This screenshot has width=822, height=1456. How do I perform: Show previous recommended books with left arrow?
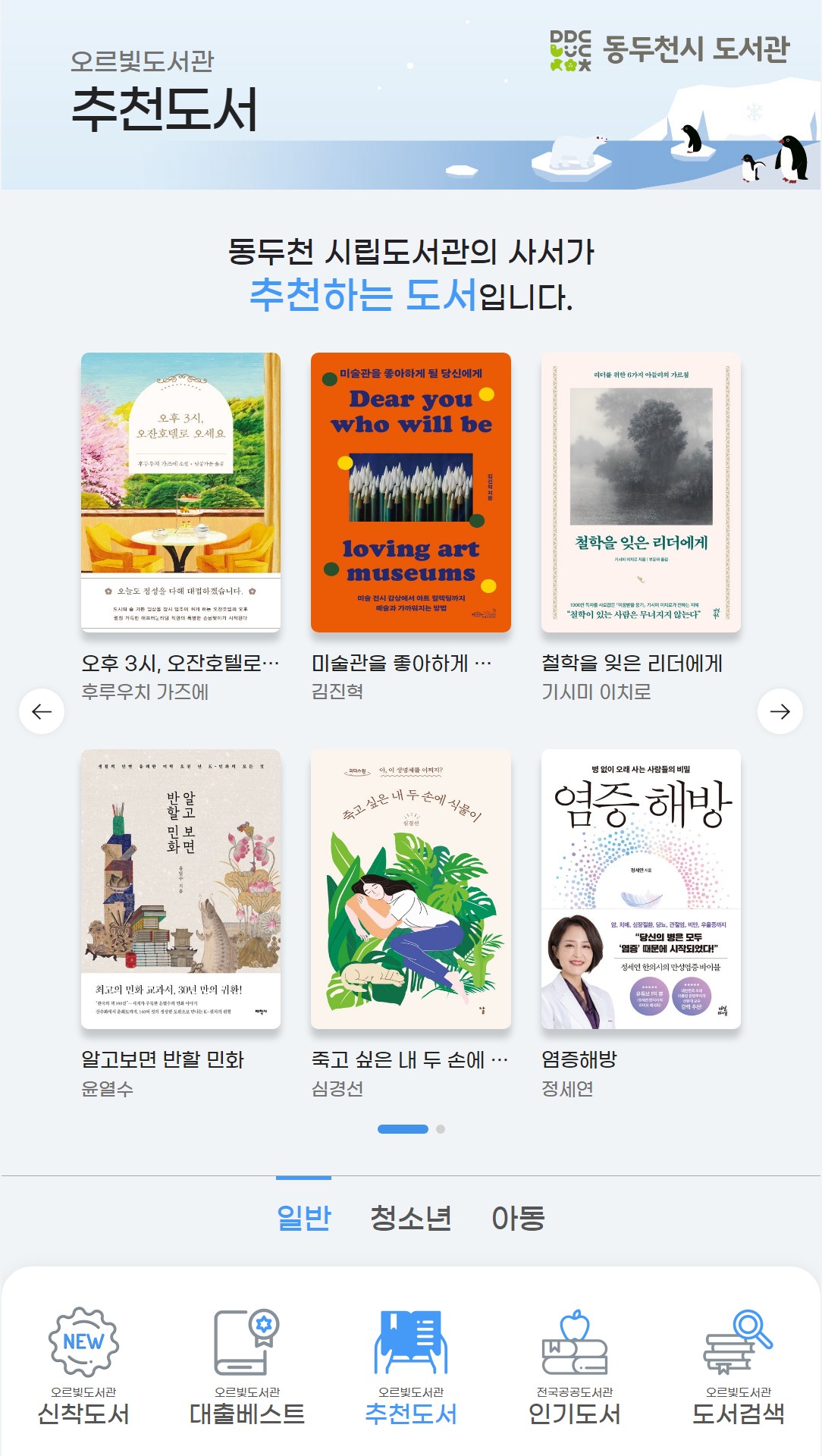42,711
